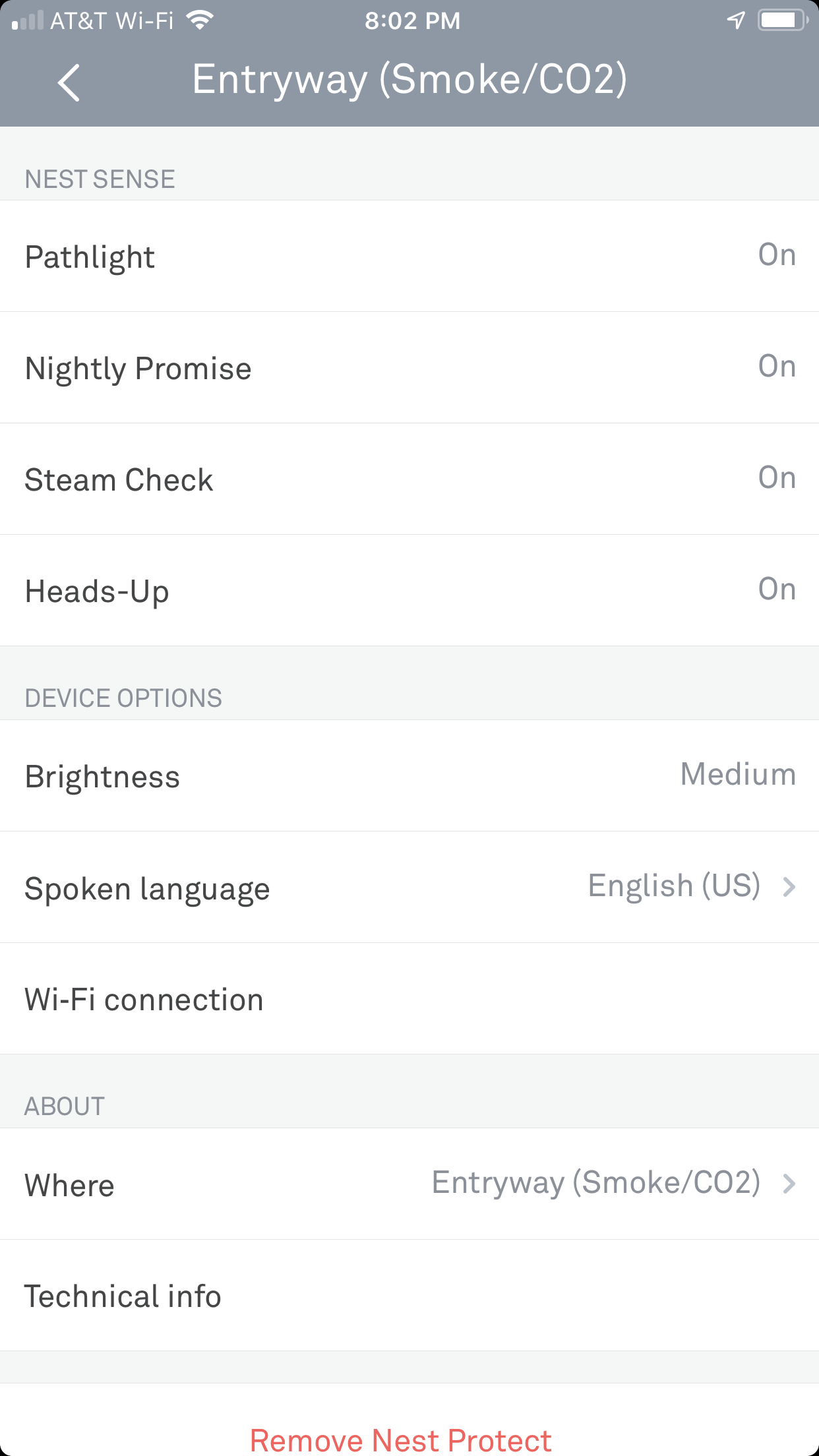Screen dimensions: 819x1456
Task: Open the Steam Check setting
Action: point(409,479)
